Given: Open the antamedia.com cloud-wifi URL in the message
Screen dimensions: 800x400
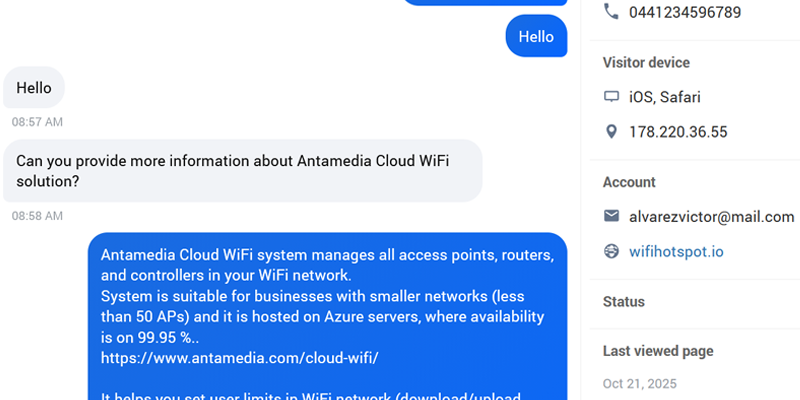Looking at the screenshot, I should click(x=240, y=357).
